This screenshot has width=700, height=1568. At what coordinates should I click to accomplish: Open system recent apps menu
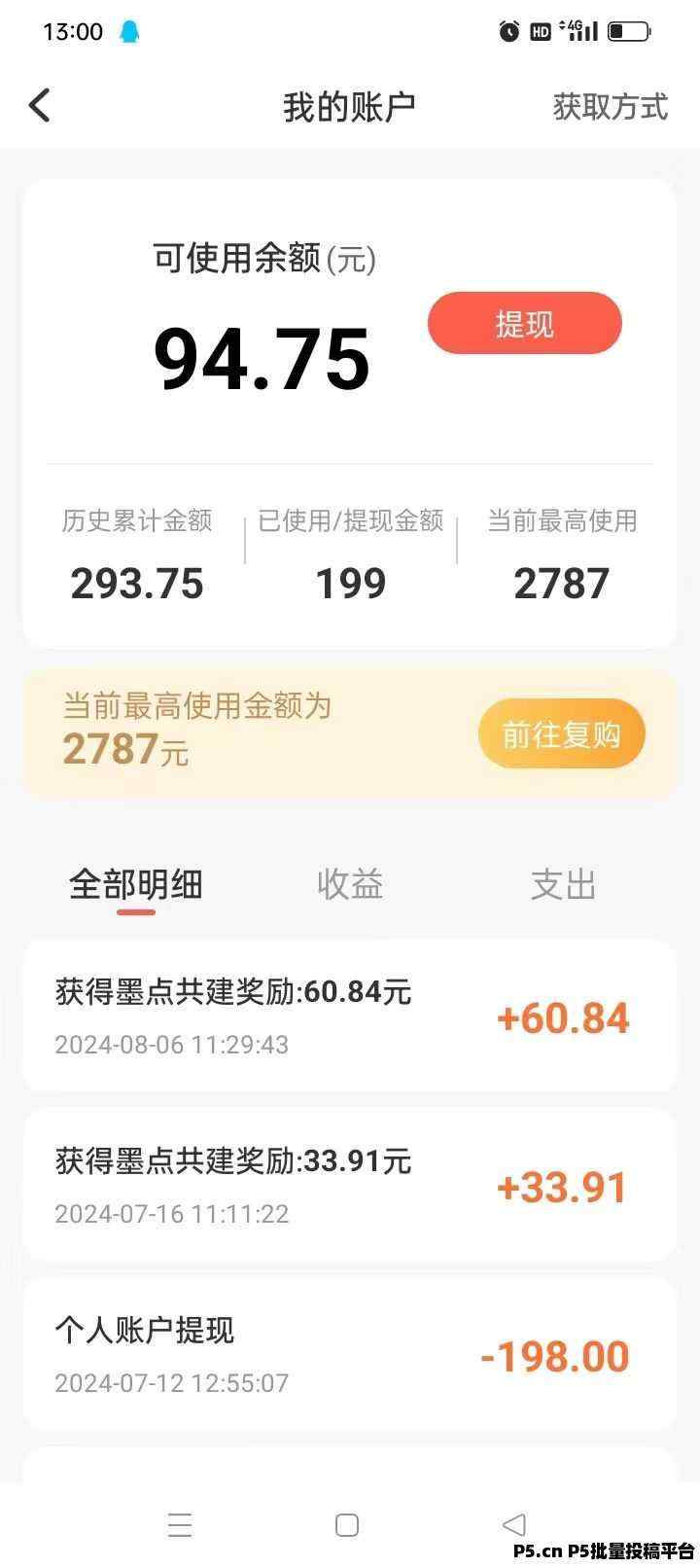[x=180, y=1524]
